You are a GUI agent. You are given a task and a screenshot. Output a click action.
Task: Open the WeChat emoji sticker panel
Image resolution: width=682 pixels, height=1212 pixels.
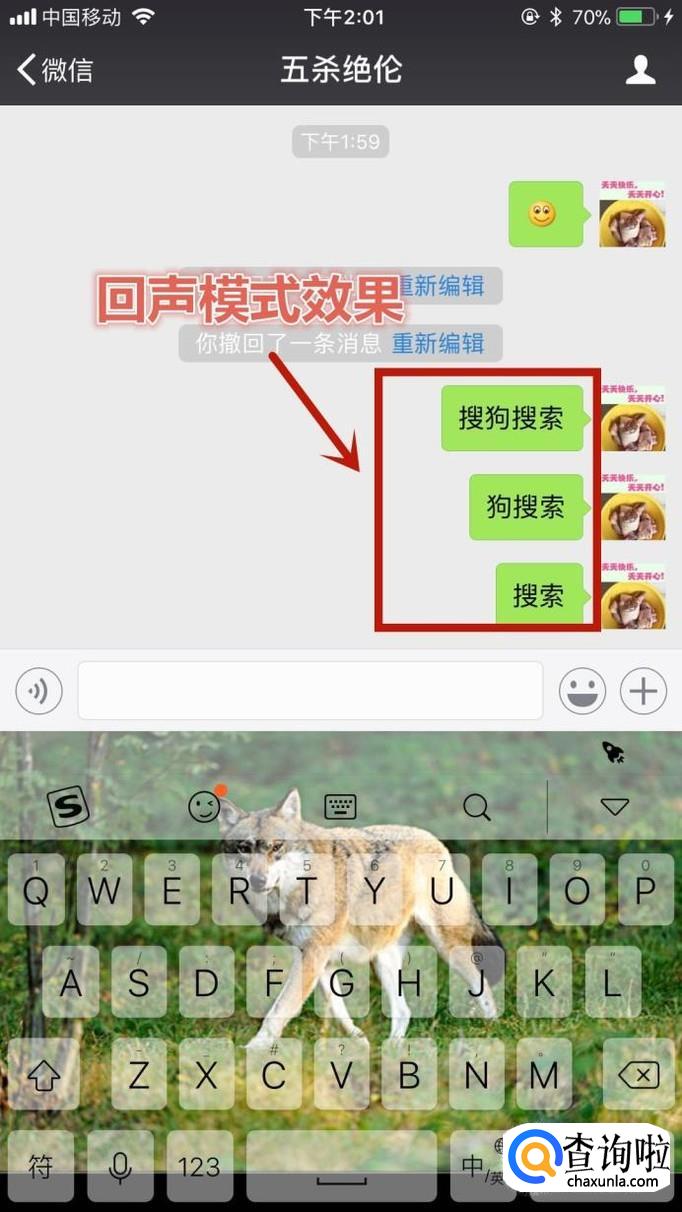[x=582, y=691]
